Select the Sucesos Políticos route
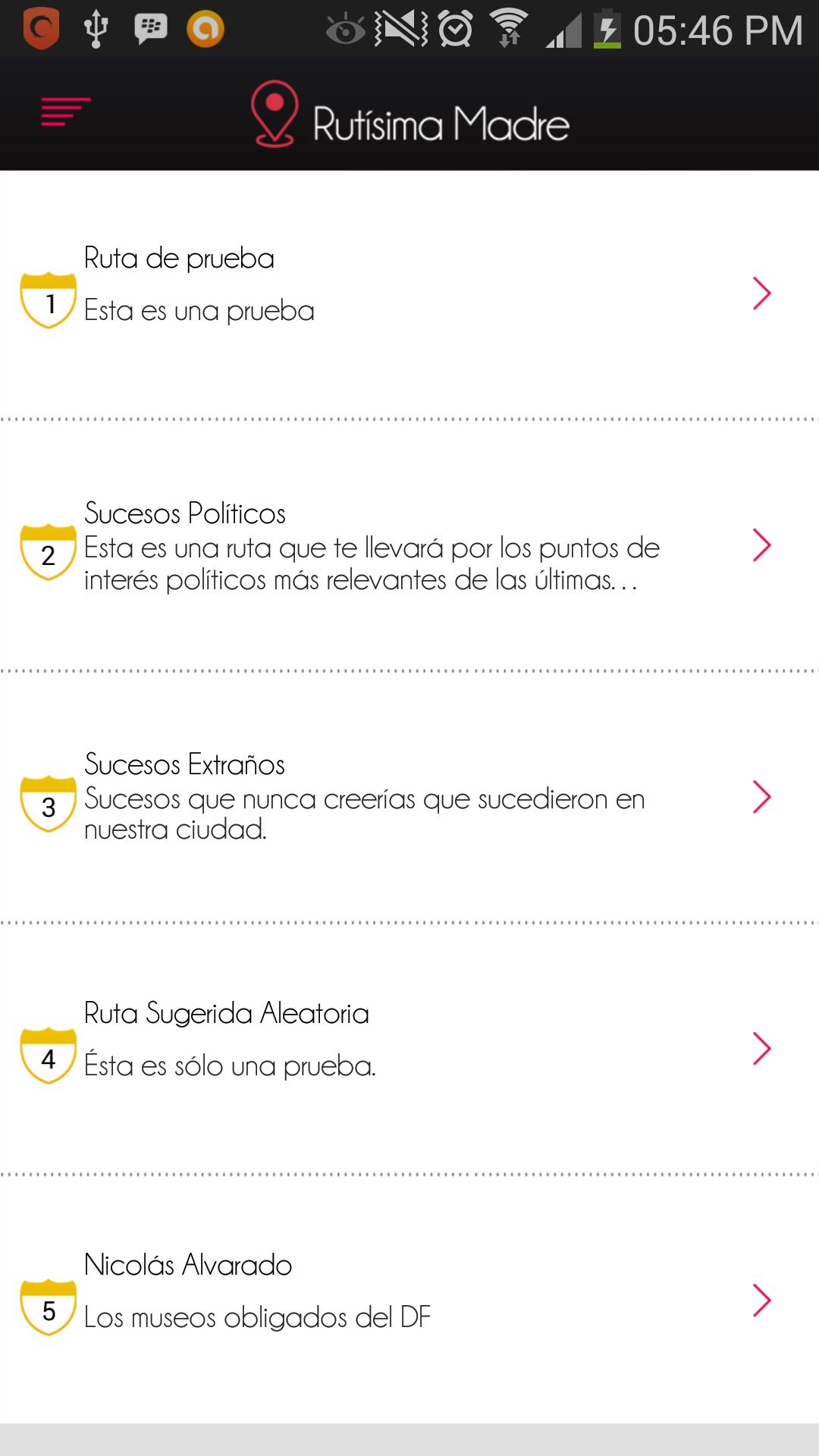 pos(409,545)
